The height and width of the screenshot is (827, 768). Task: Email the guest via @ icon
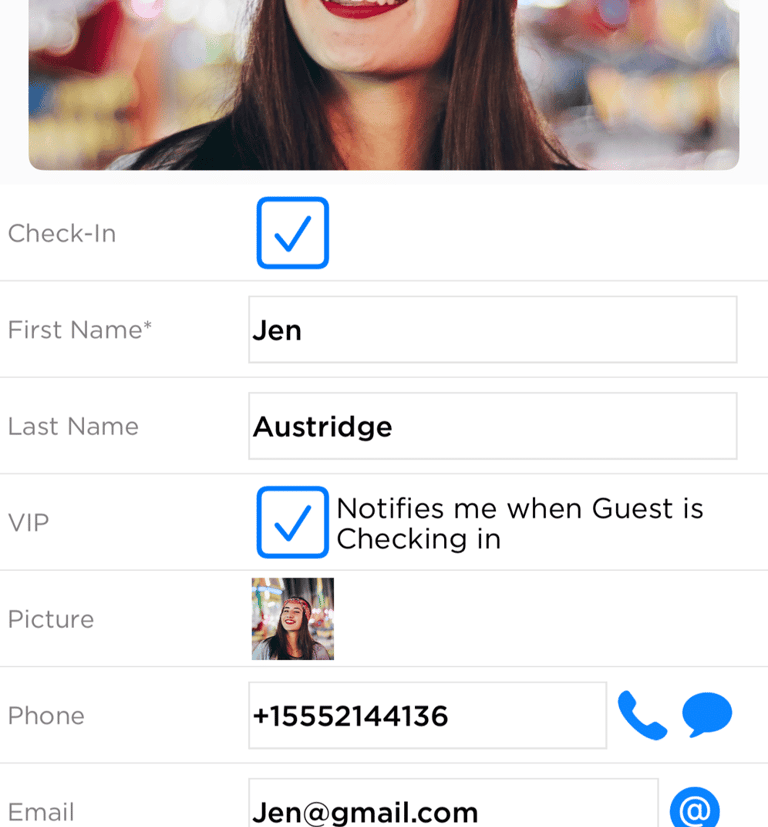click(x=695, y=808)
